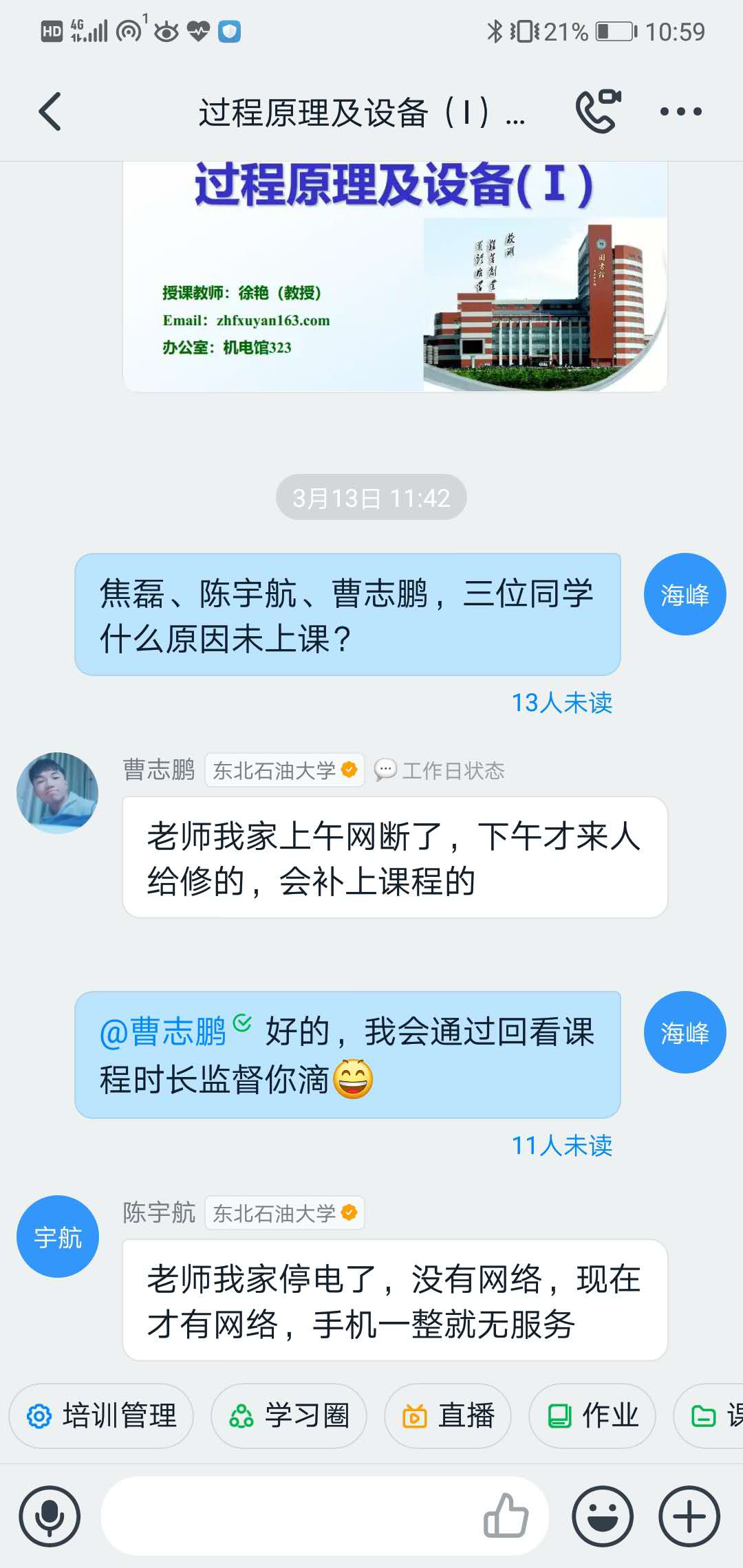The width and height of the screenshot is (743, 1568).
Task: View the 13人未读 unread list
Action: (561, 703)
